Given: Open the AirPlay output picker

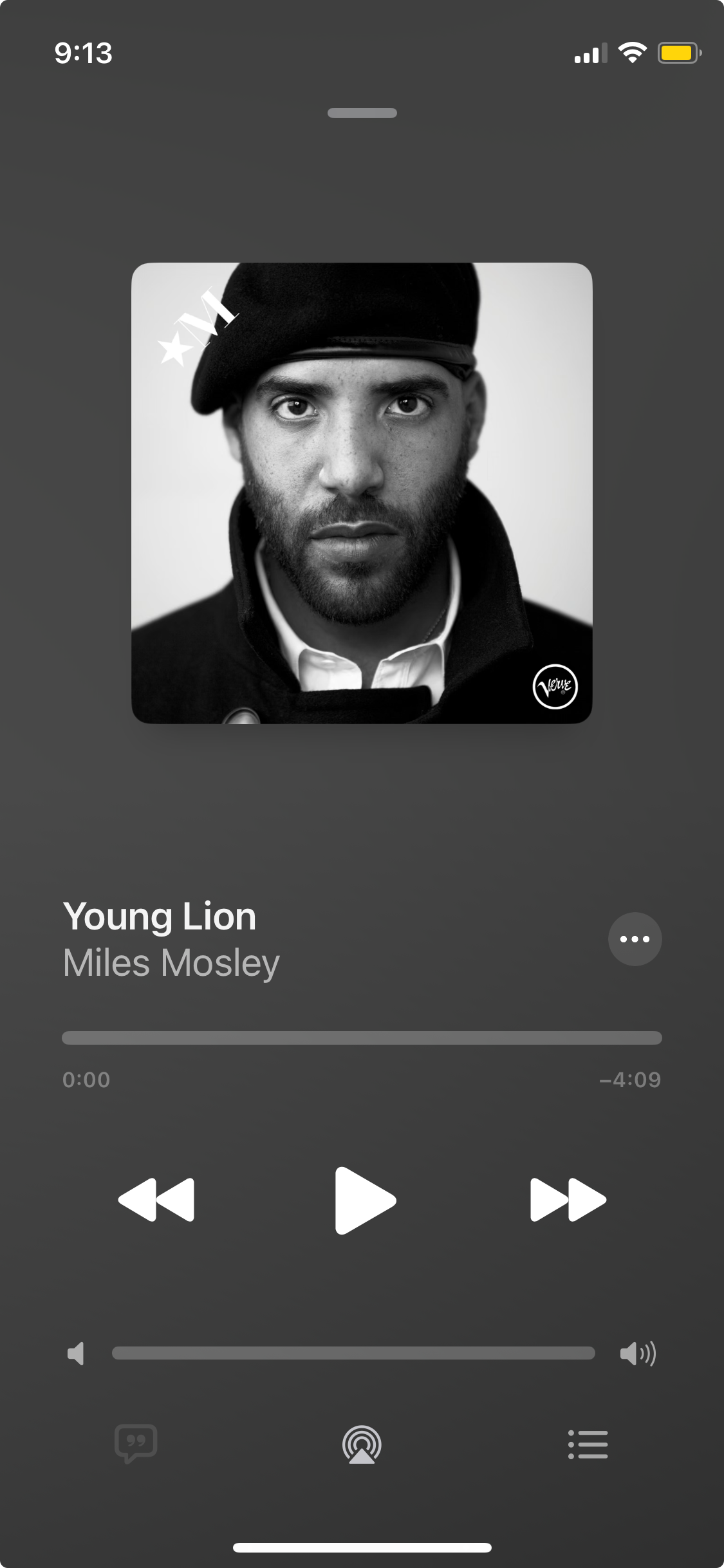Looking at the screenshot, I should point(362,1444).
